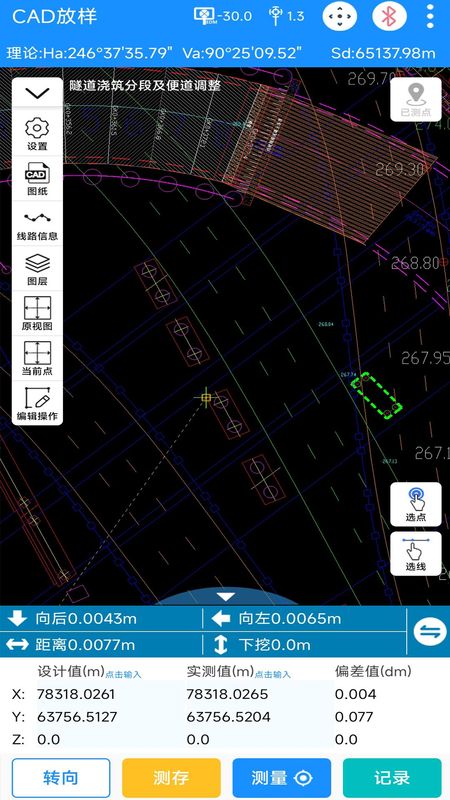This screenshot has height=800, width=450.
Task: Activate the 选线 line selection tool
Action: point(416,554)
